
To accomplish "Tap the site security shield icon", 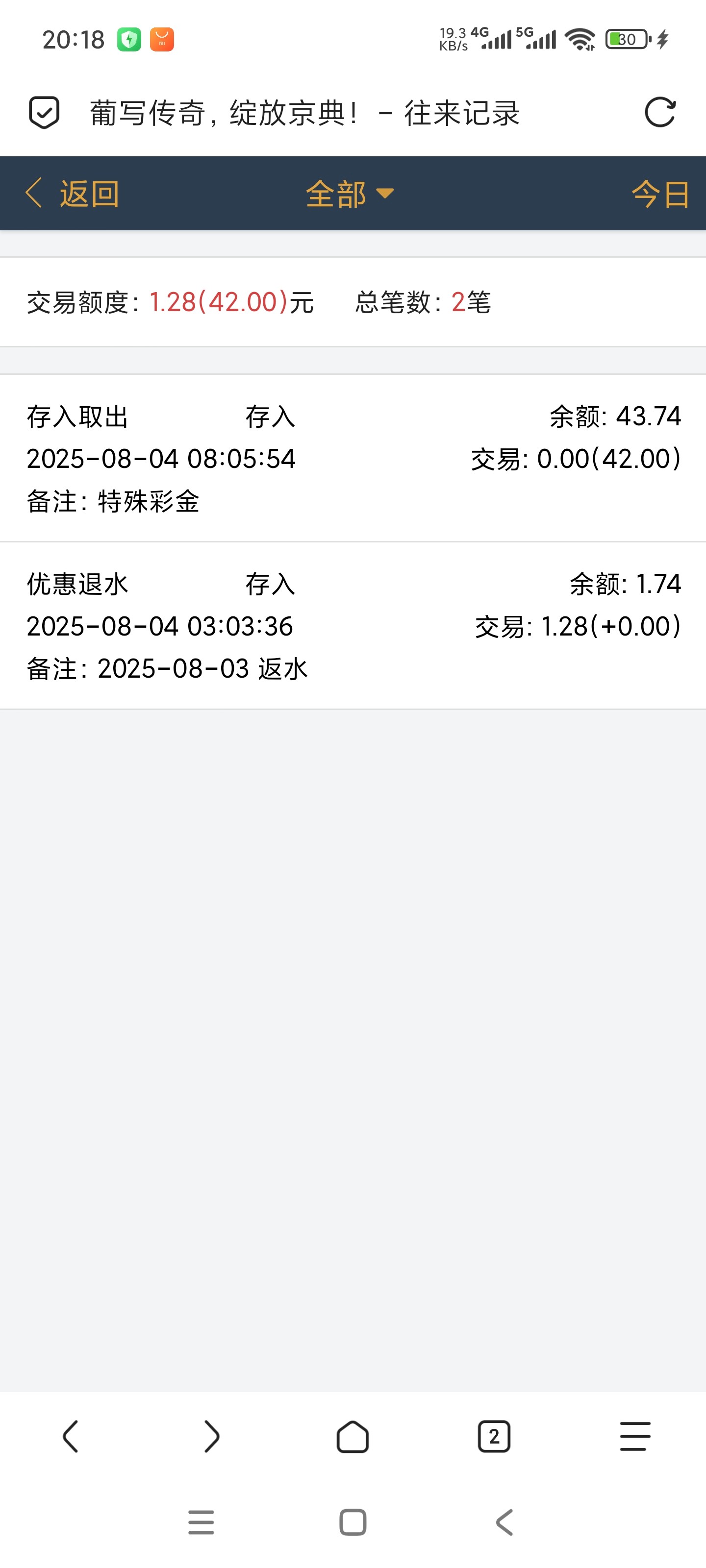I will [x=45, y=113].
